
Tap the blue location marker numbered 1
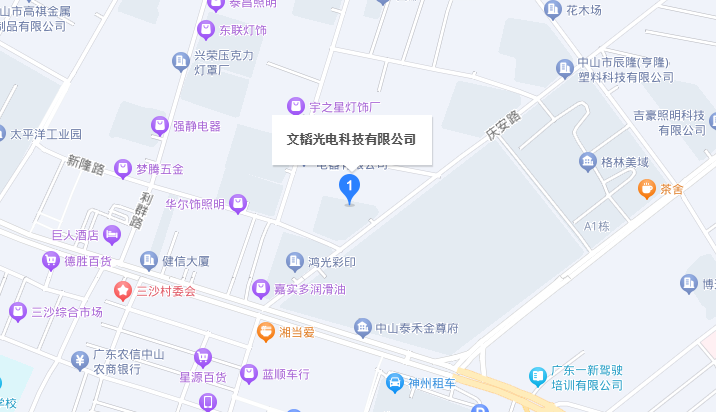pos(349,186)
